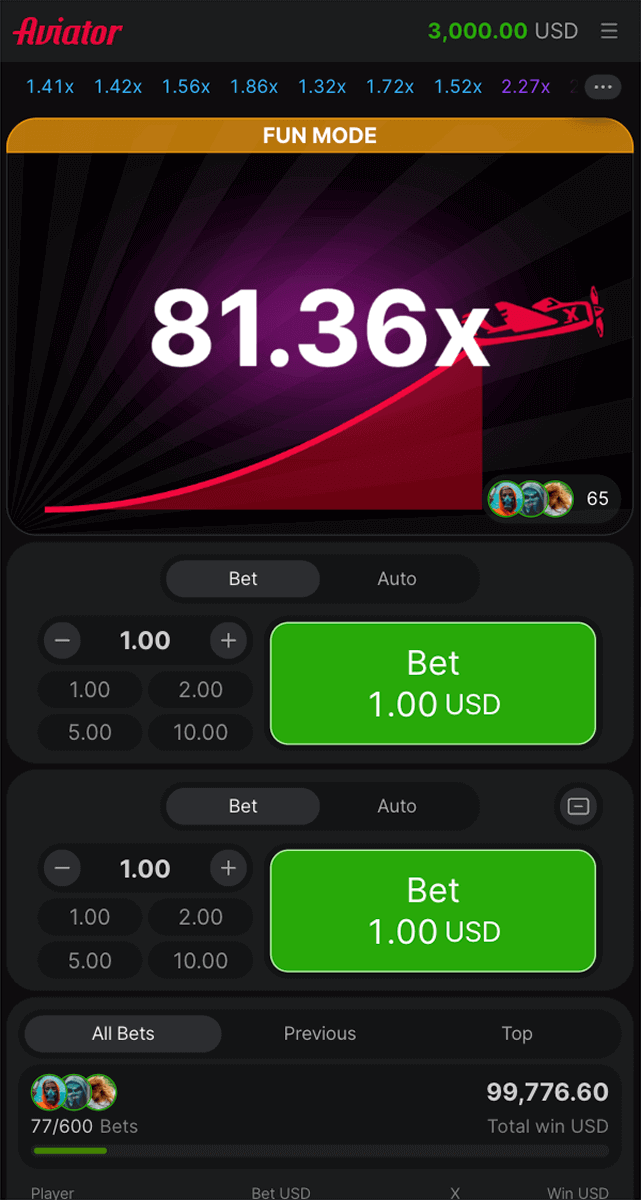Screen dimensions: 641x1200
Task: Place the second 1.00 USD bet
Action: coord(433,911)
